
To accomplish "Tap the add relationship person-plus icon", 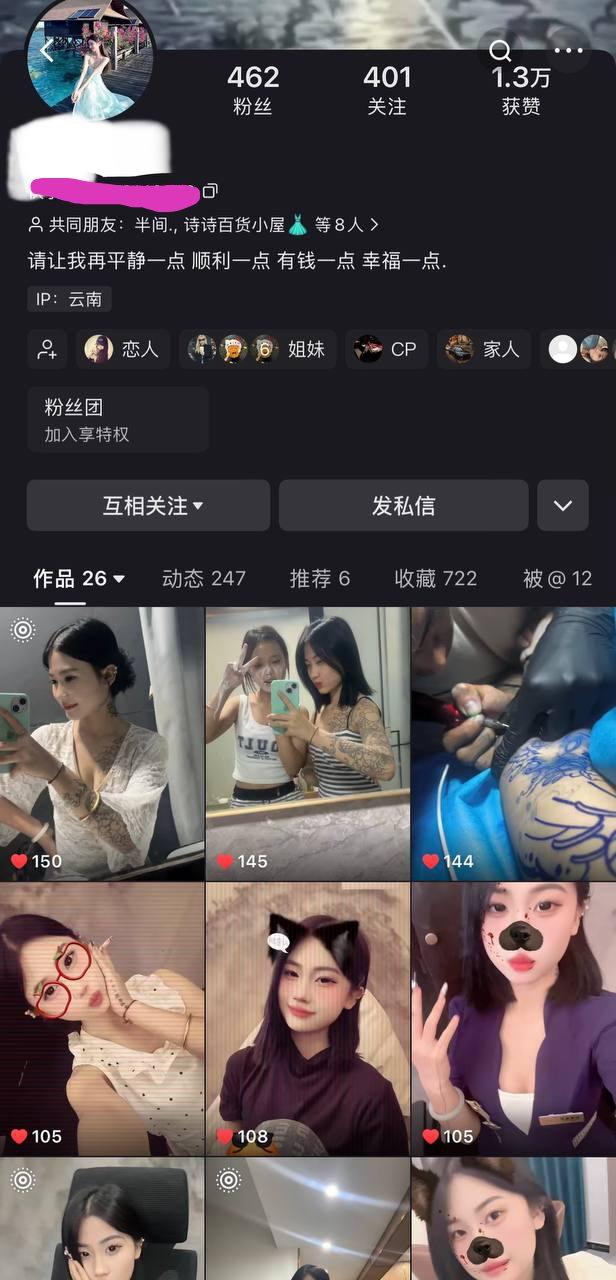I will pos(47,349).
